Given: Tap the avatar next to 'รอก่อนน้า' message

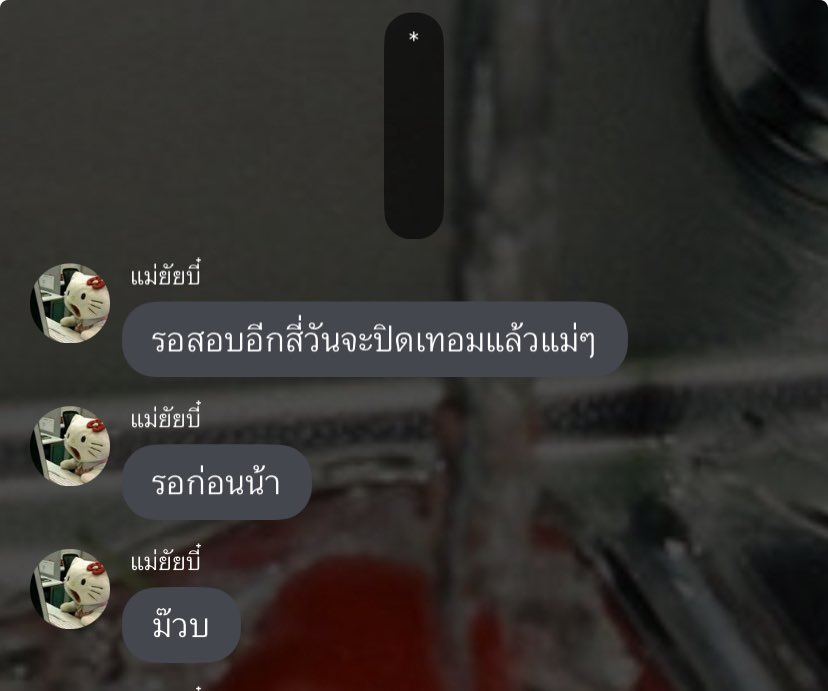Looking at the screenshot, I should [70, 446].
